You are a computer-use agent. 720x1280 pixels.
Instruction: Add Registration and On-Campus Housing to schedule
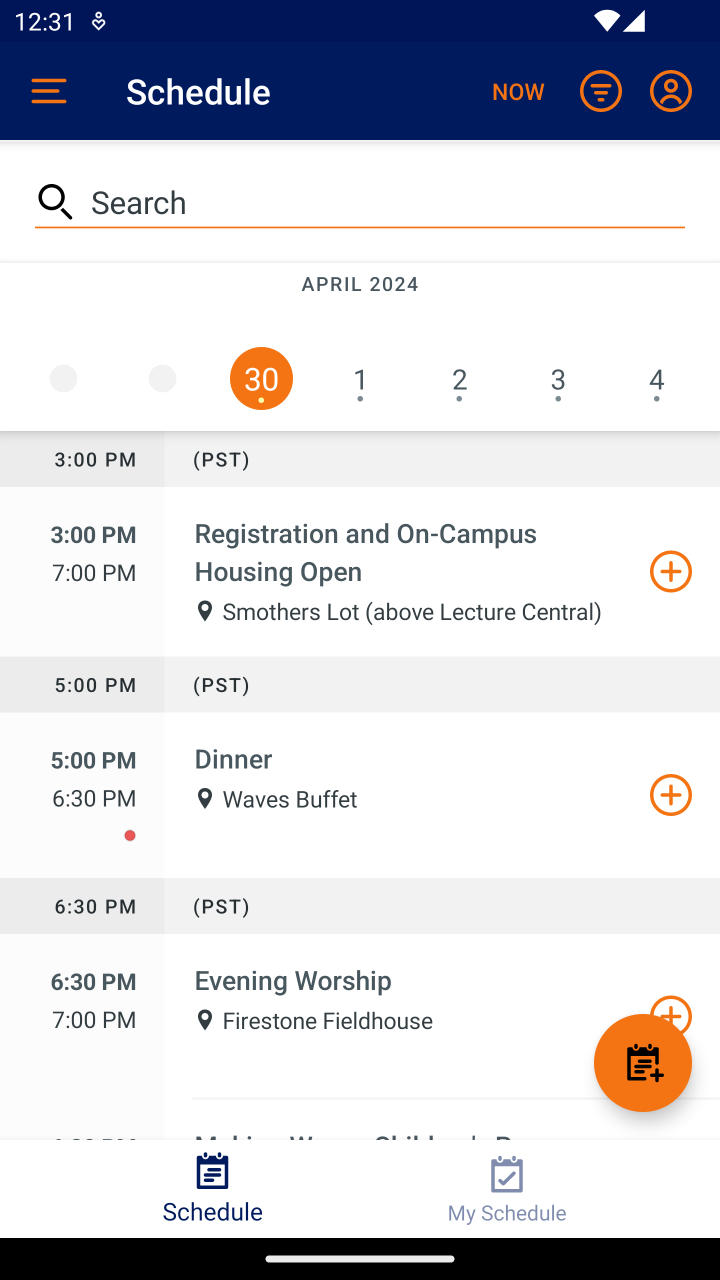pyautogui.click(x=671, y=572)
